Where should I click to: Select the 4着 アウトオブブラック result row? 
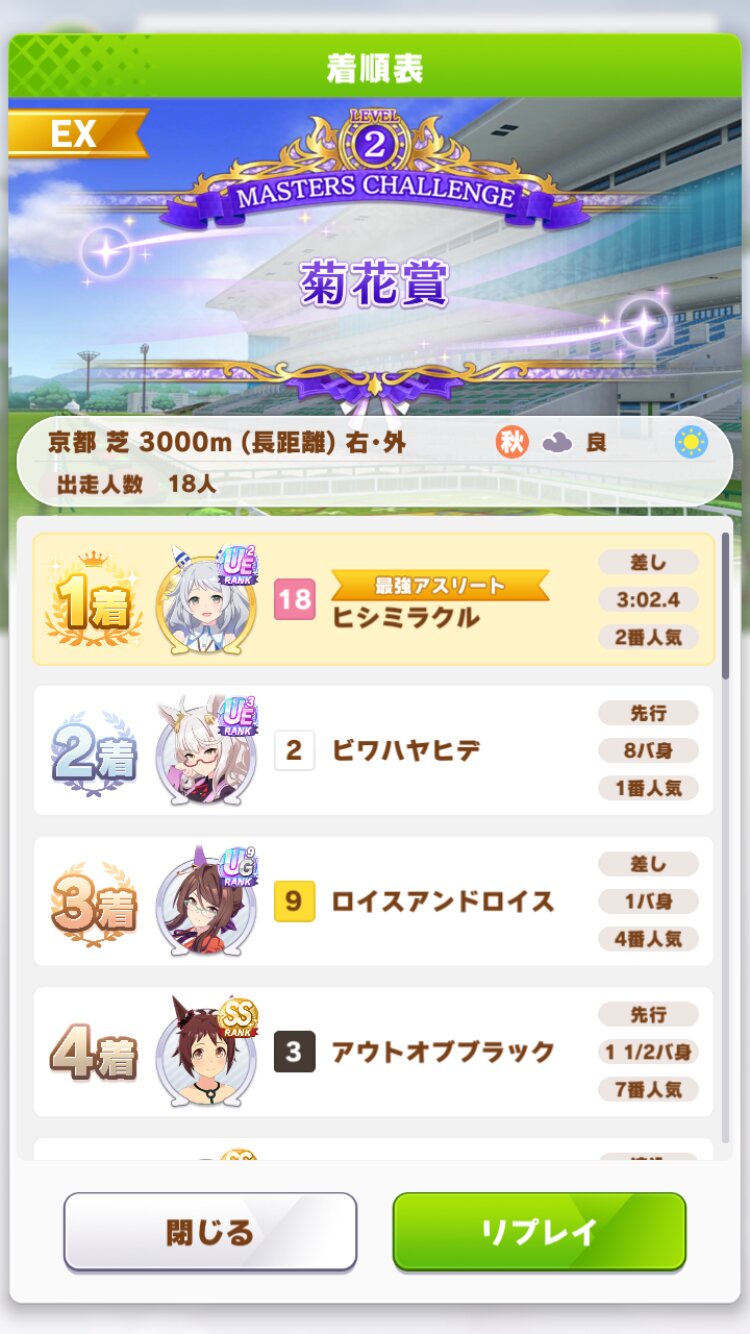coord(374,1052)
